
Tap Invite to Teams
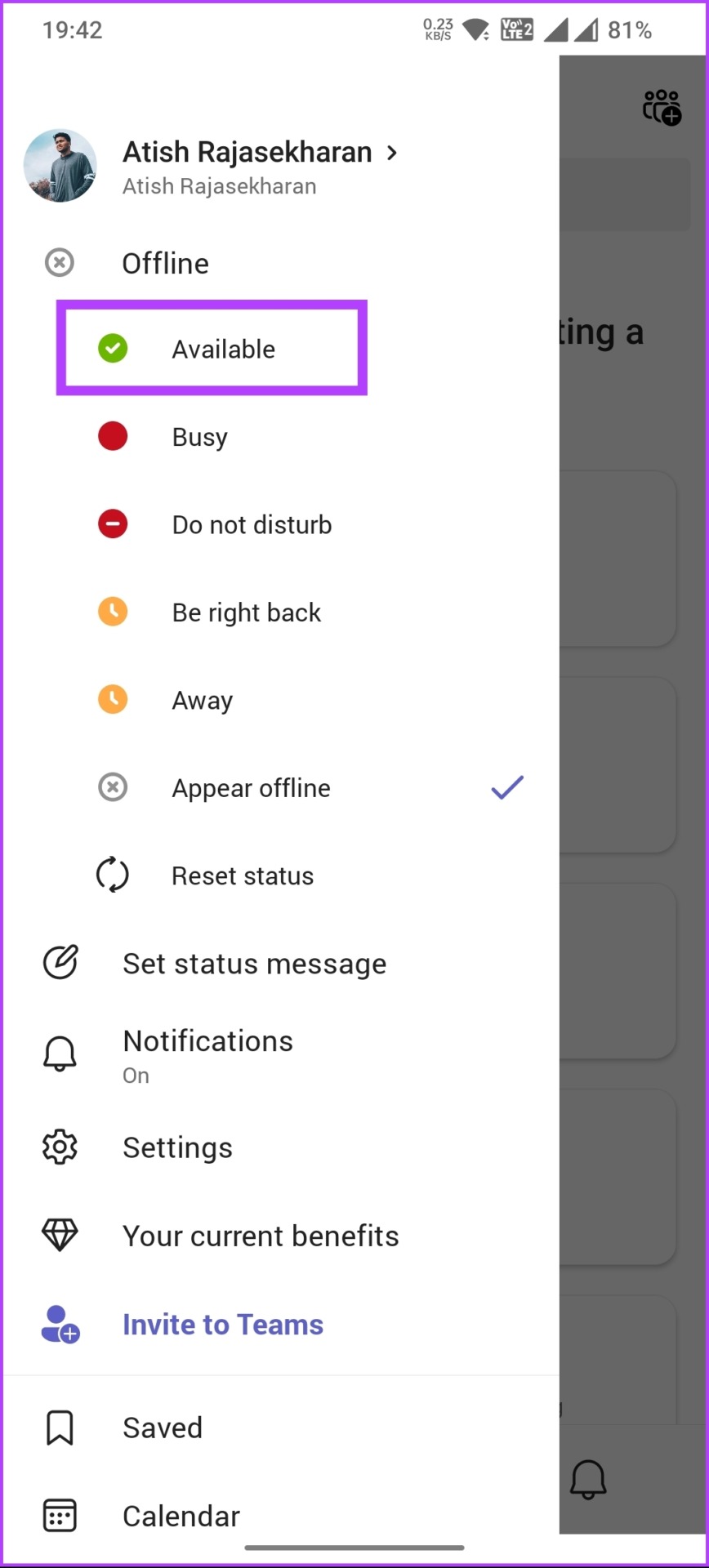pos(279,1324)
